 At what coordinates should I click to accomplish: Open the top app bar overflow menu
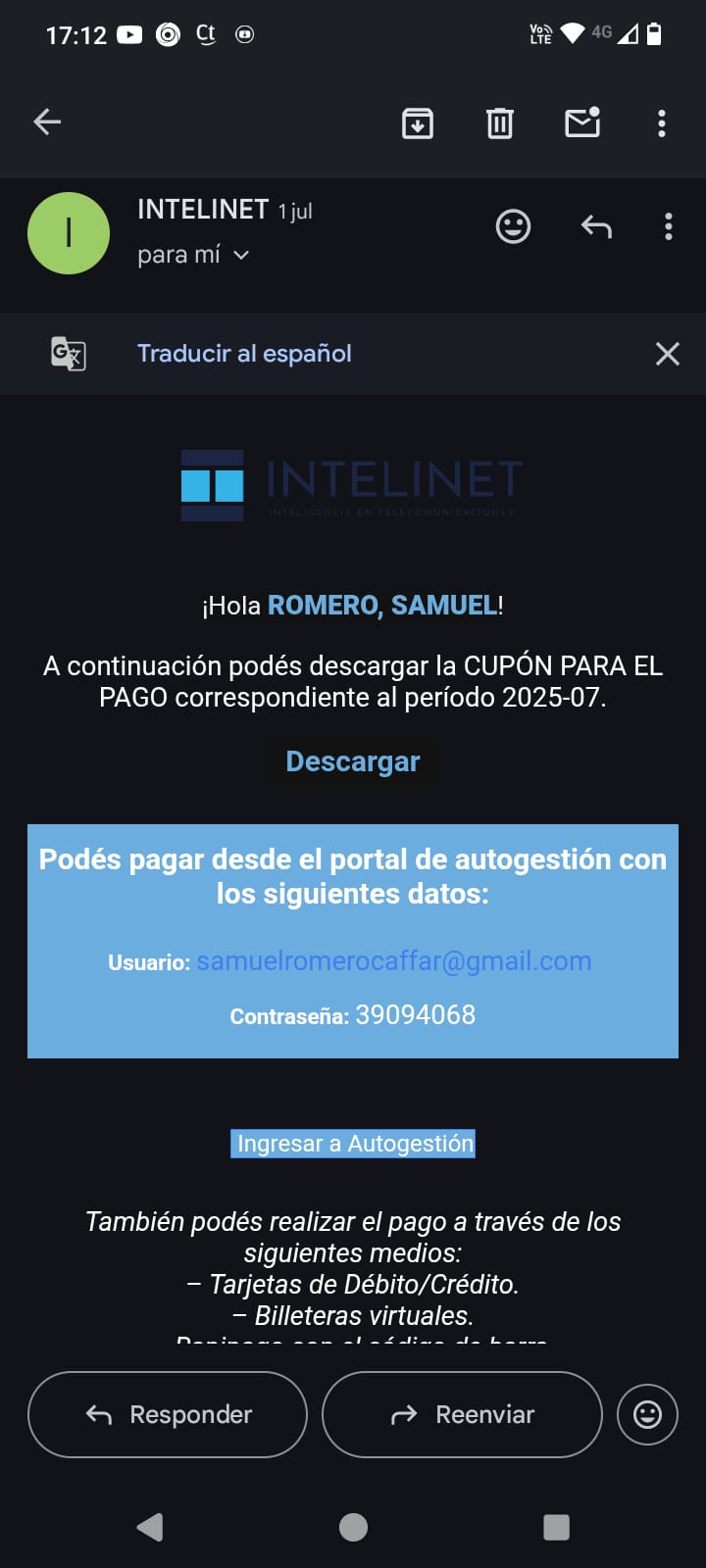(662, 123)
